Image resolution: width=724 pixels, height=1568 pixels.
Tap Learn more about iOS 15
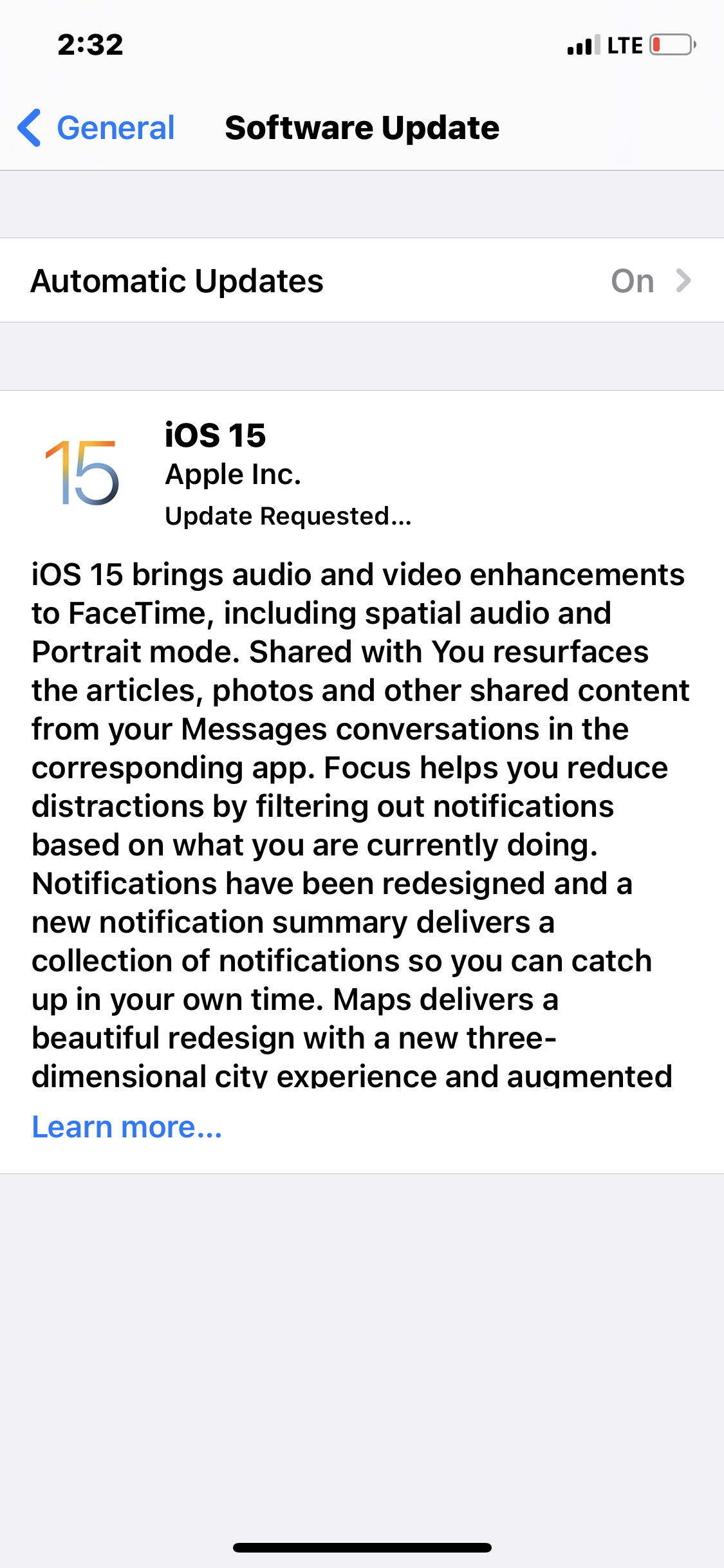click(127, 1127)
